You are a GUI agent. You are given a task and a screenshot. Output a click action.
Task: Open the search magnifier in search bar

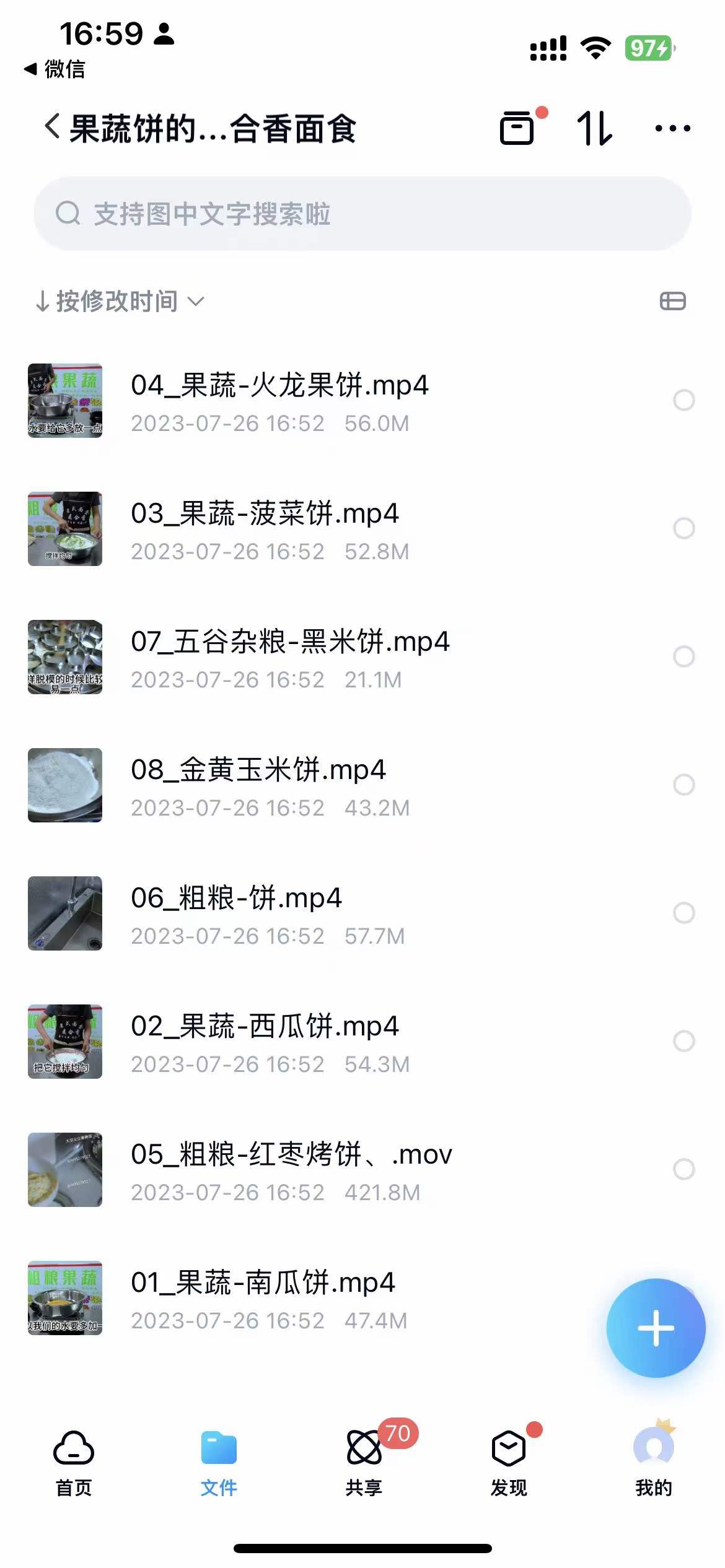(68, 213)
